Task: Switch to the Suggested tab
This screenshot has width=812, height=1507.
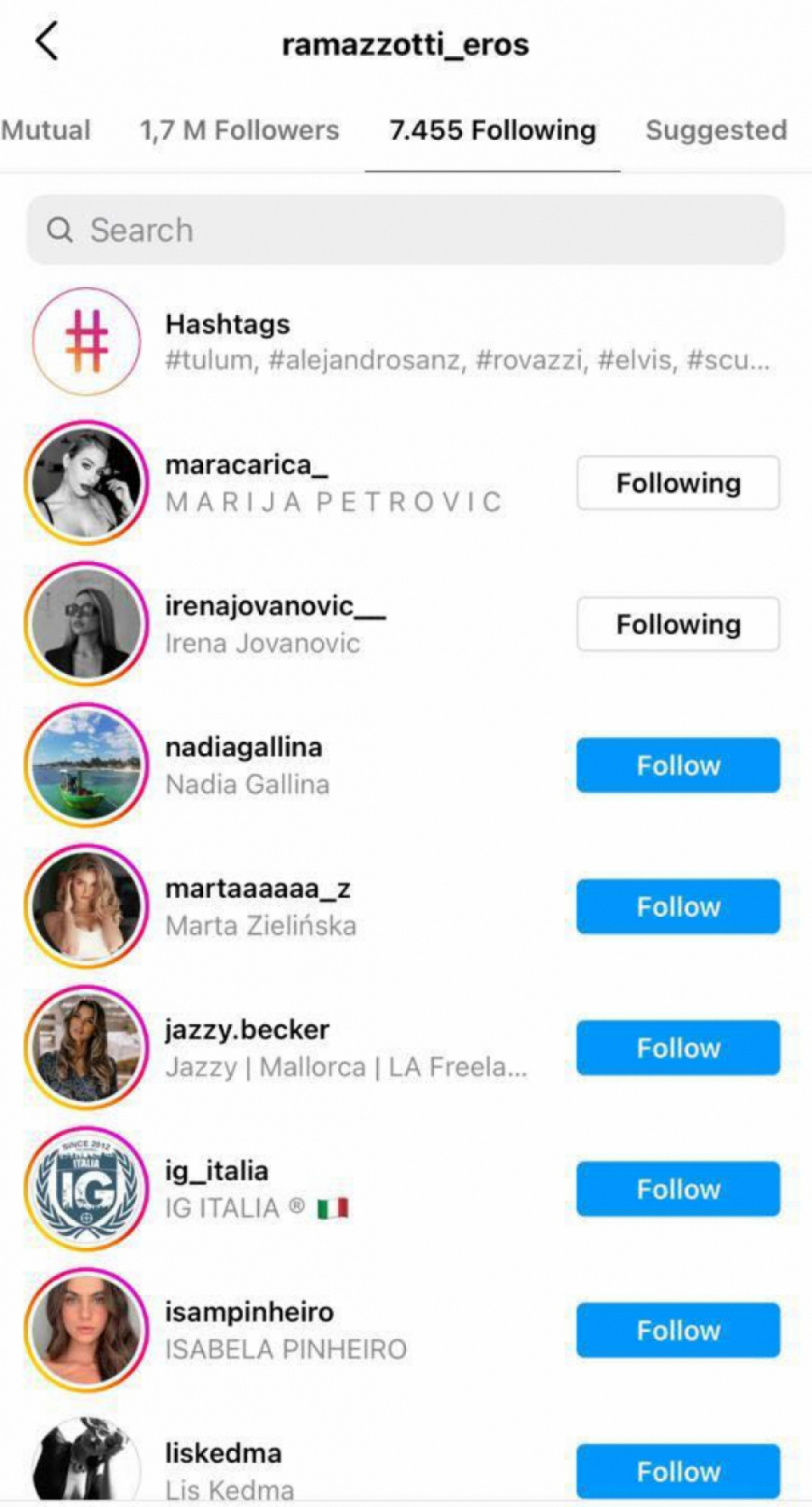Action: point(715,130)
